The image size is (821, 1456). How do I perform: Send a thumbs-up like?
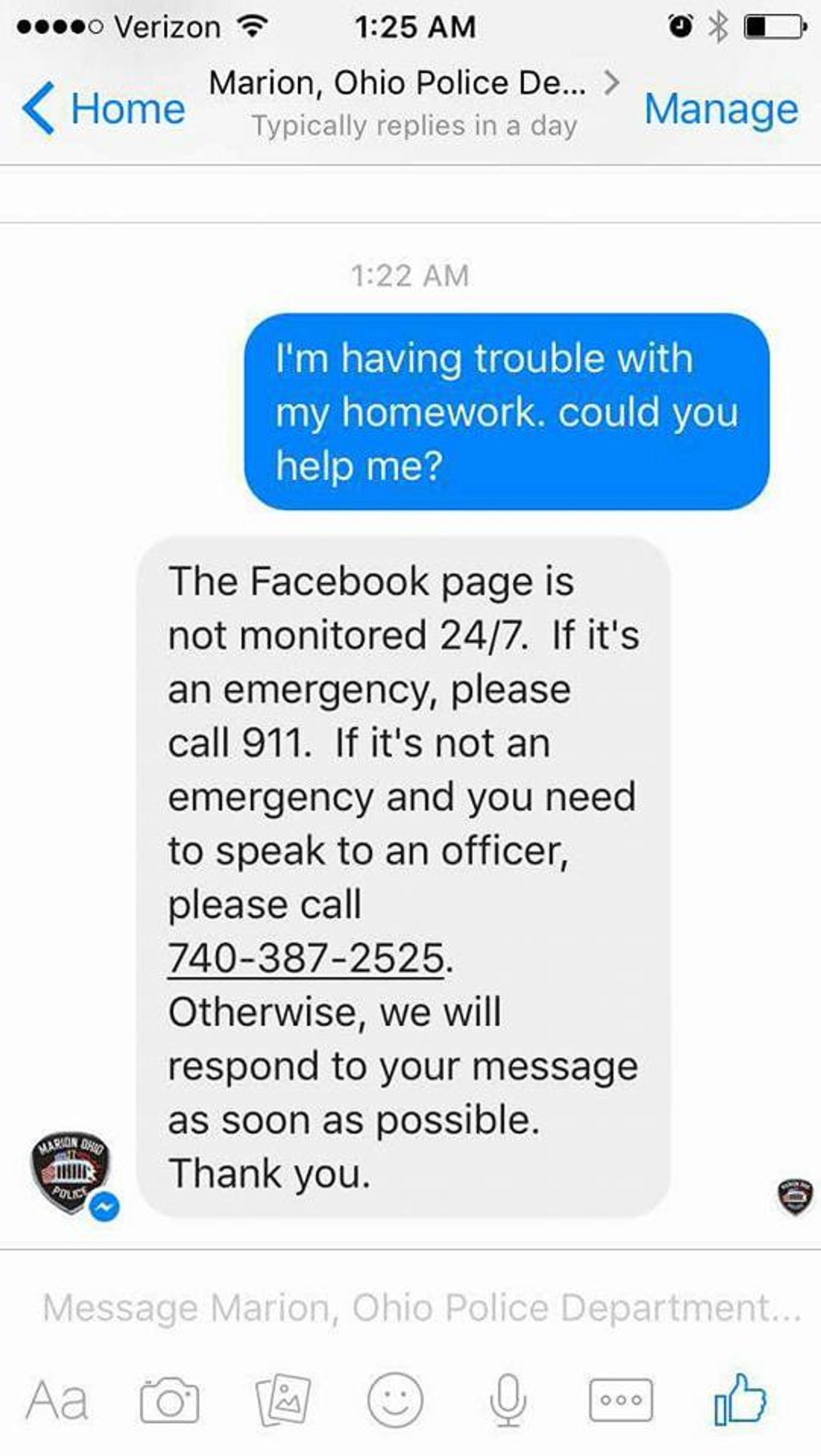click(740, 1398)
